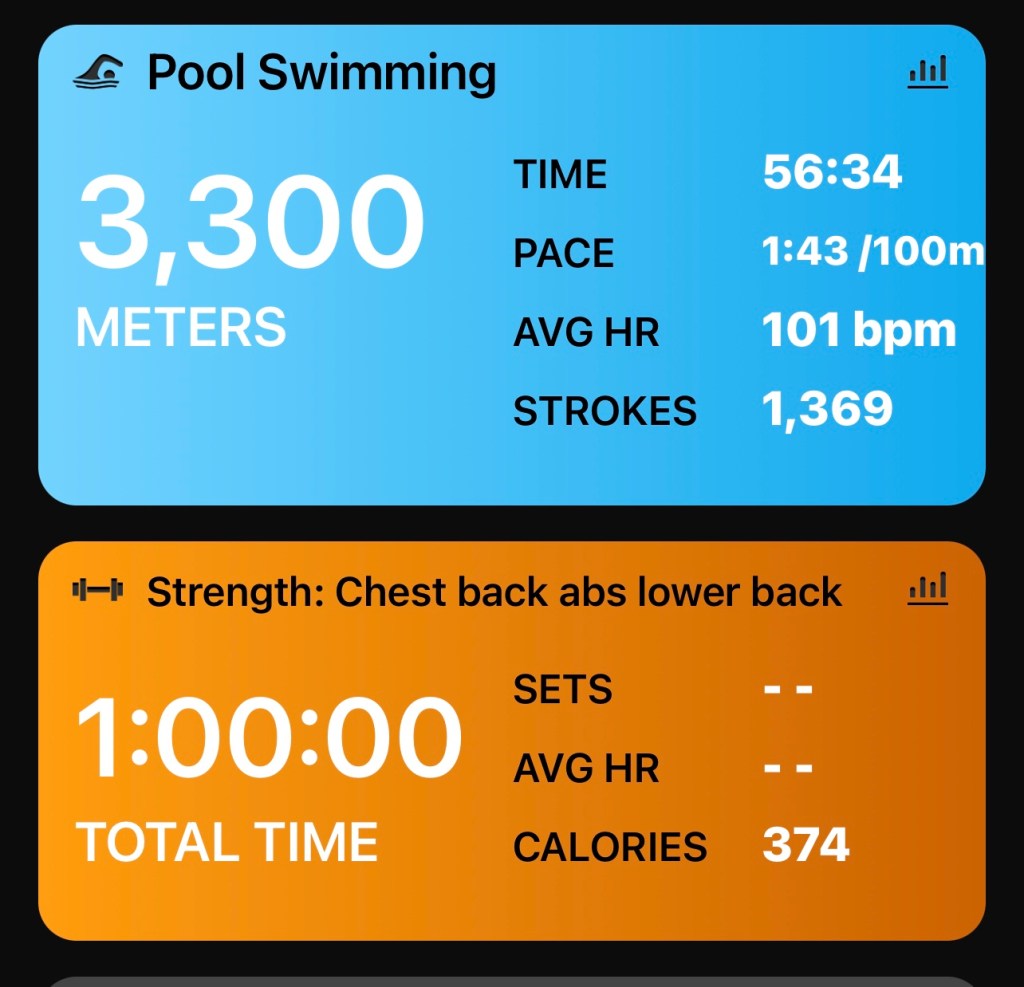Screen dimensions: 1024x987
Task: View chart stats for the Strength workout
Action: pos(927,590)
